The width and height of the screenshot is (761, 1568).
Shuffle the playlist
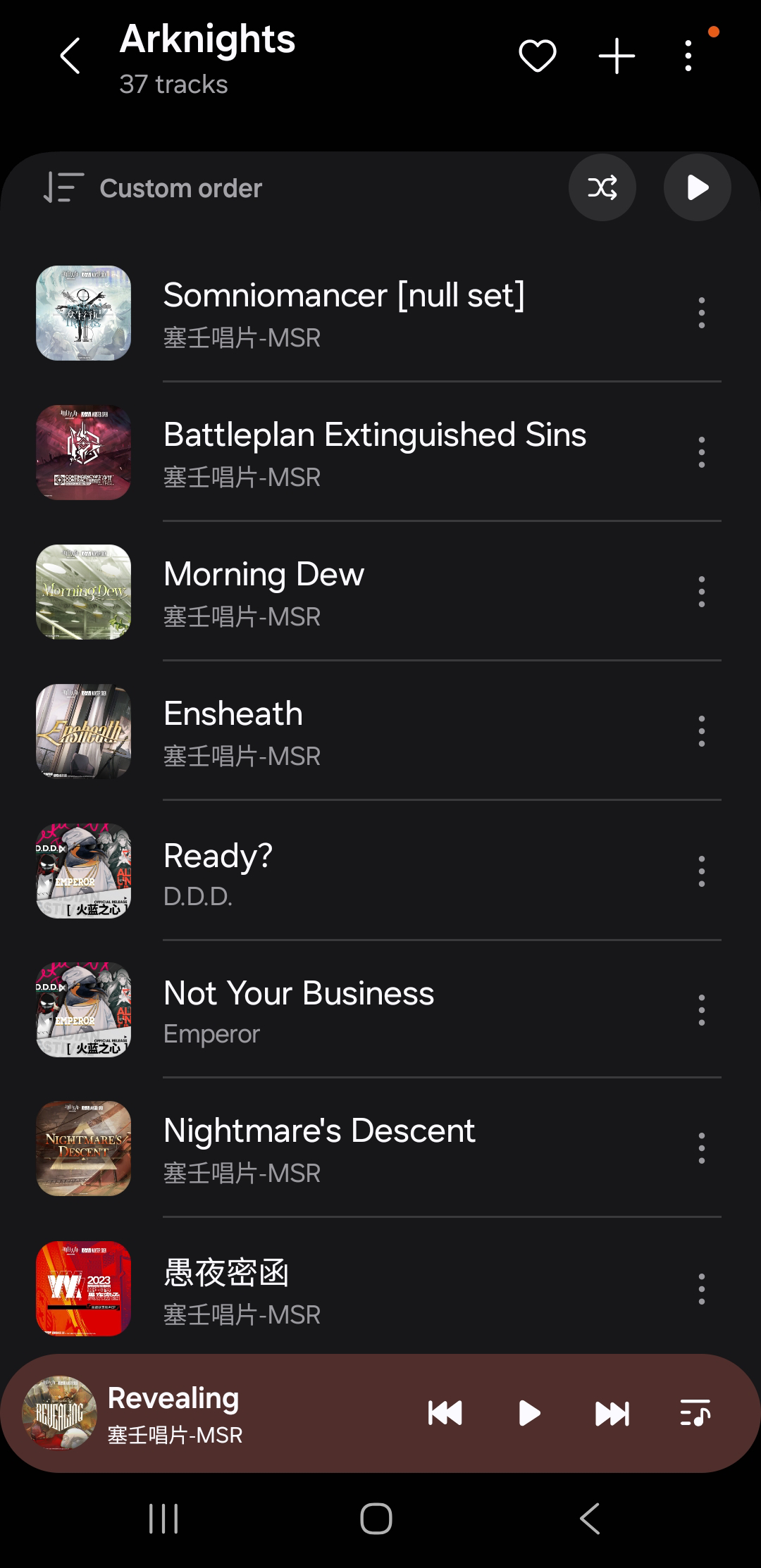tap(602, 187)
